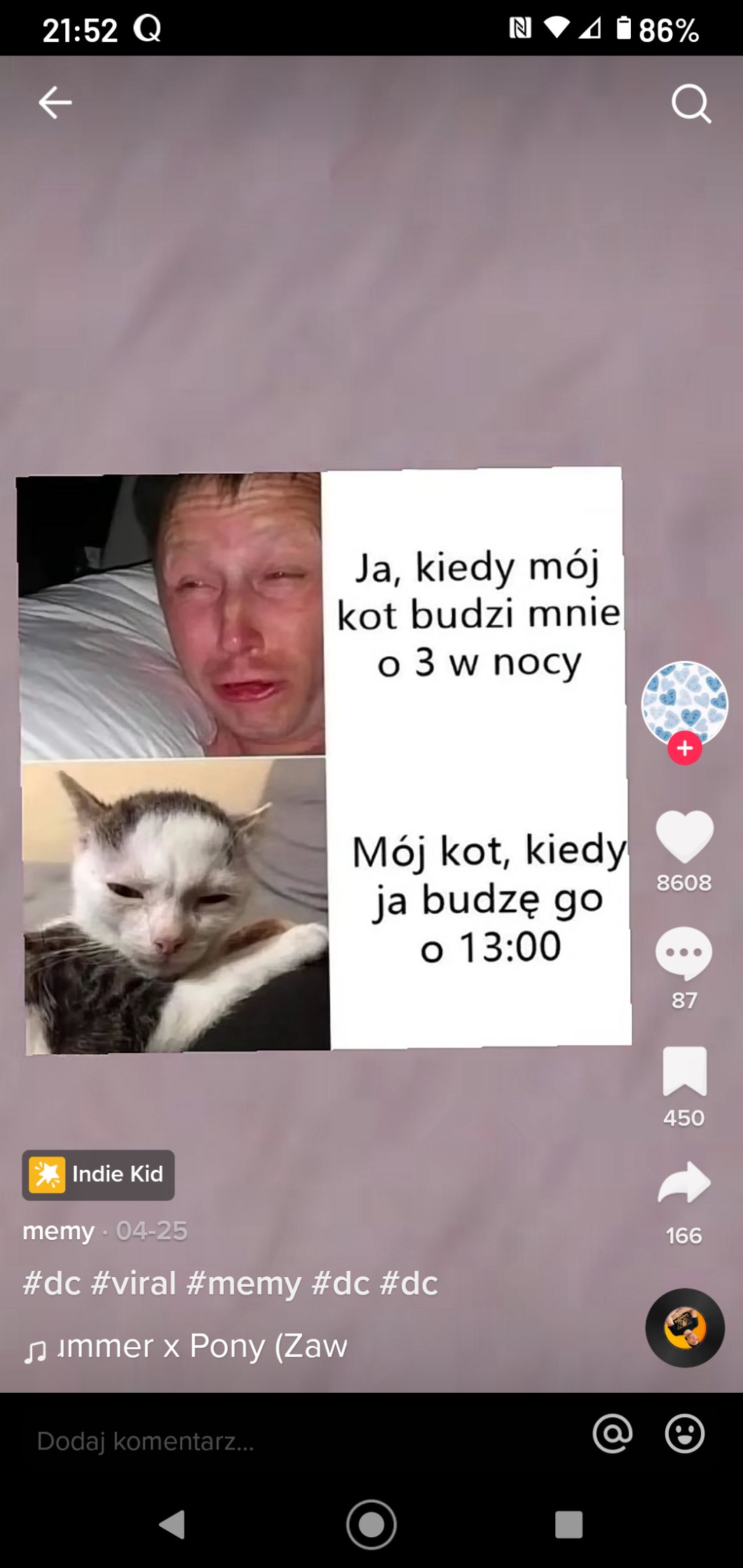
Task: Open the #memy hashtag
Action: [243, 1283]
